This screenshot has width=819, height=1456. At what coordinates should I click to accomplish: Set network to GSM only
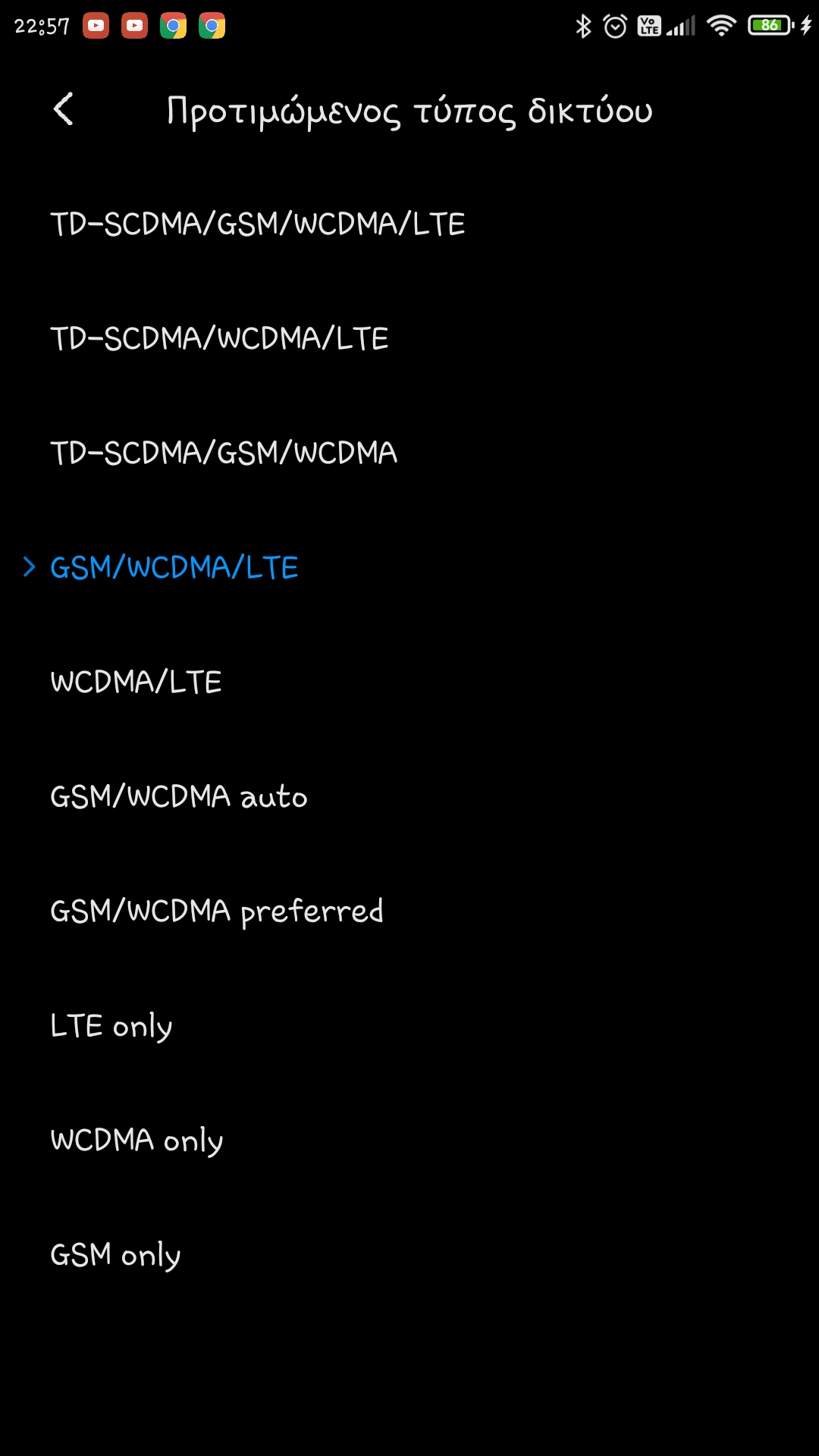(x=115, y=1255)
